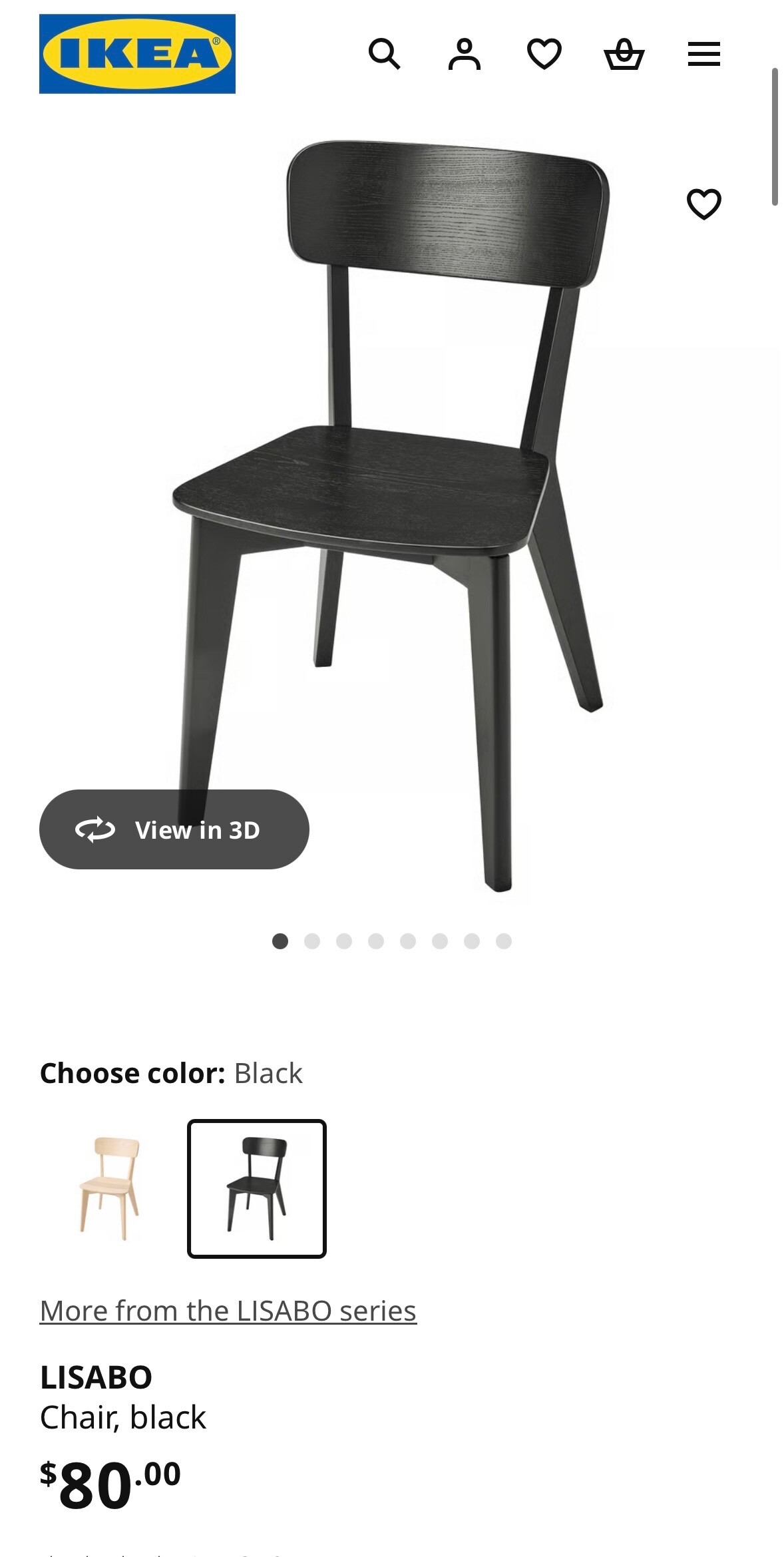
Task: Go to the IKEA home page
Action: click(137, 54)
